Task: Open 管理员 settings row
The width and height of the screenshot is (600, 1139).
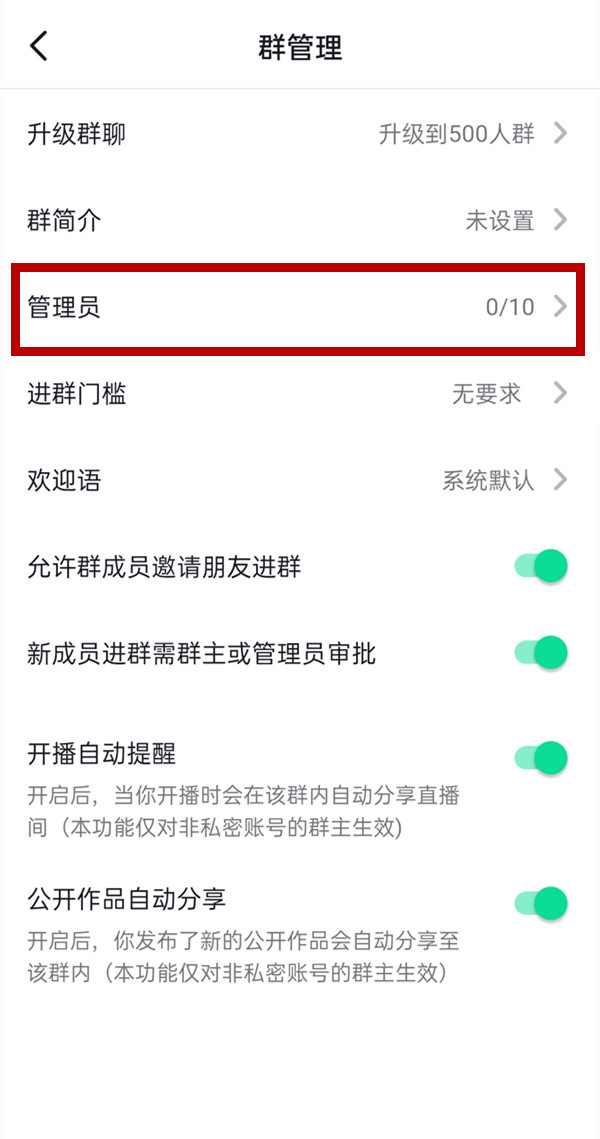Action: point(298,307)
